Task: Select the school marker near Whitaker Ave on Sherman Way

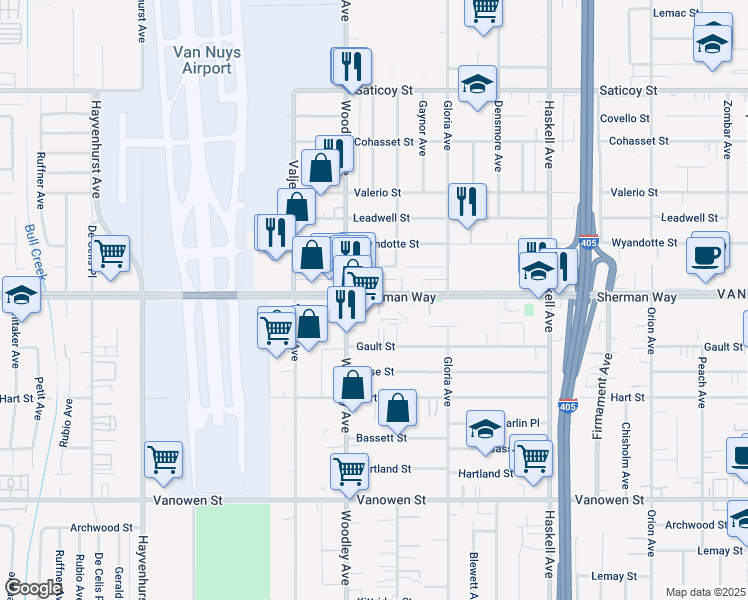Action: pyautogui.click(x=21, y=295)
